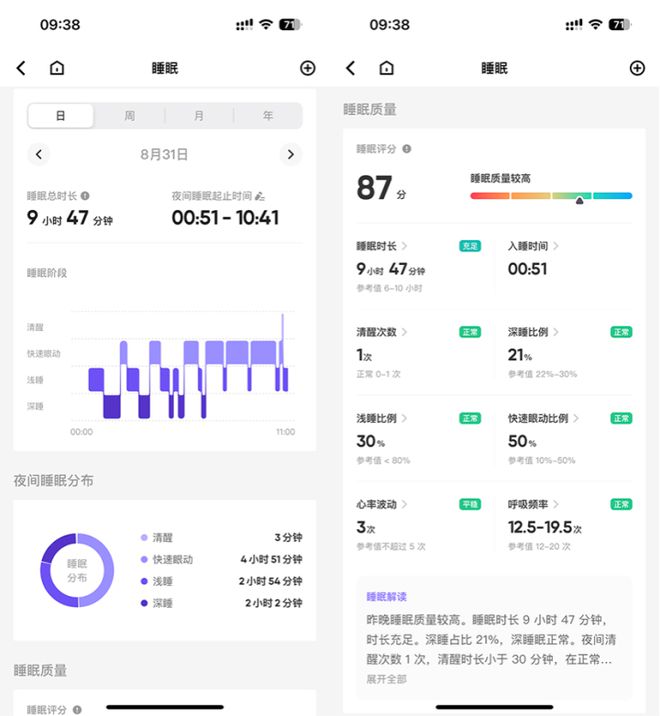Expand the sleep interpretation with 展开全部
The height and width of the screenshot is (716, 660).
[x=386, y=679]
